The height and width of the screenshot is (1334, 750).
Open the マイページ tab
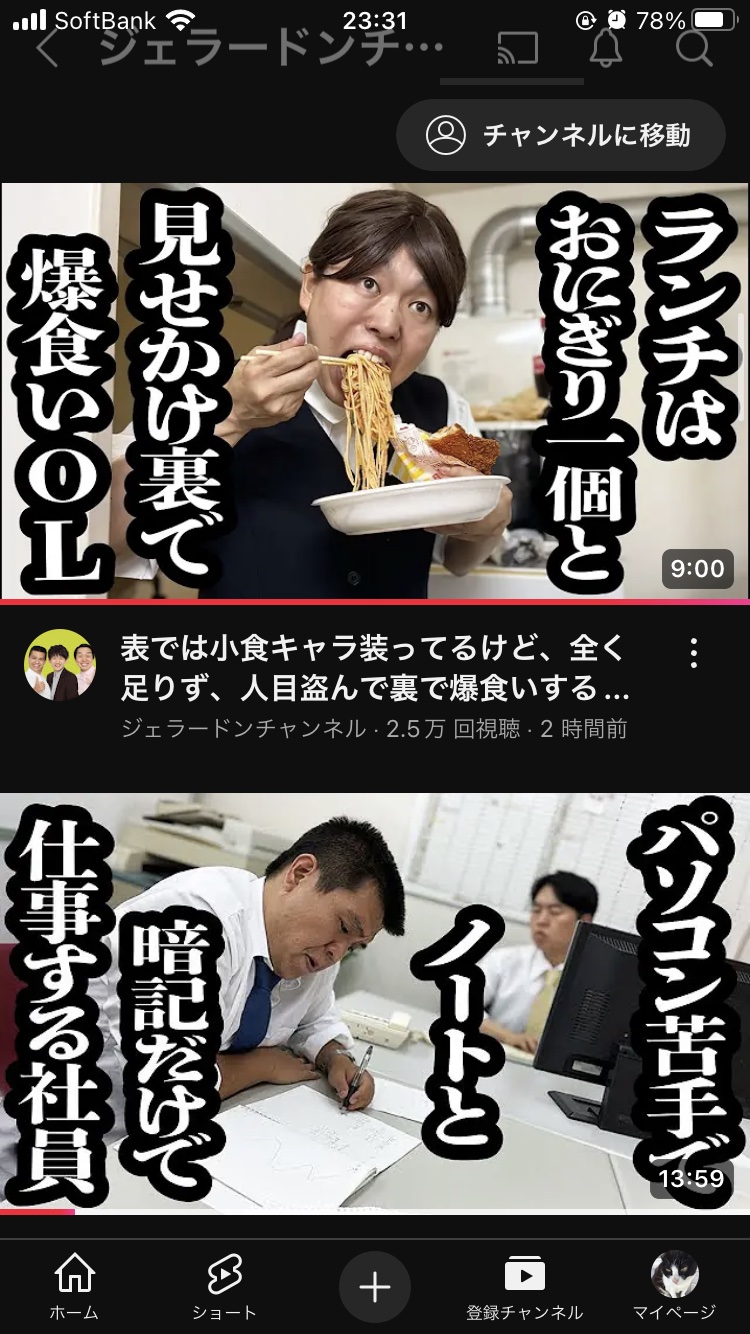pos(674,1287)
